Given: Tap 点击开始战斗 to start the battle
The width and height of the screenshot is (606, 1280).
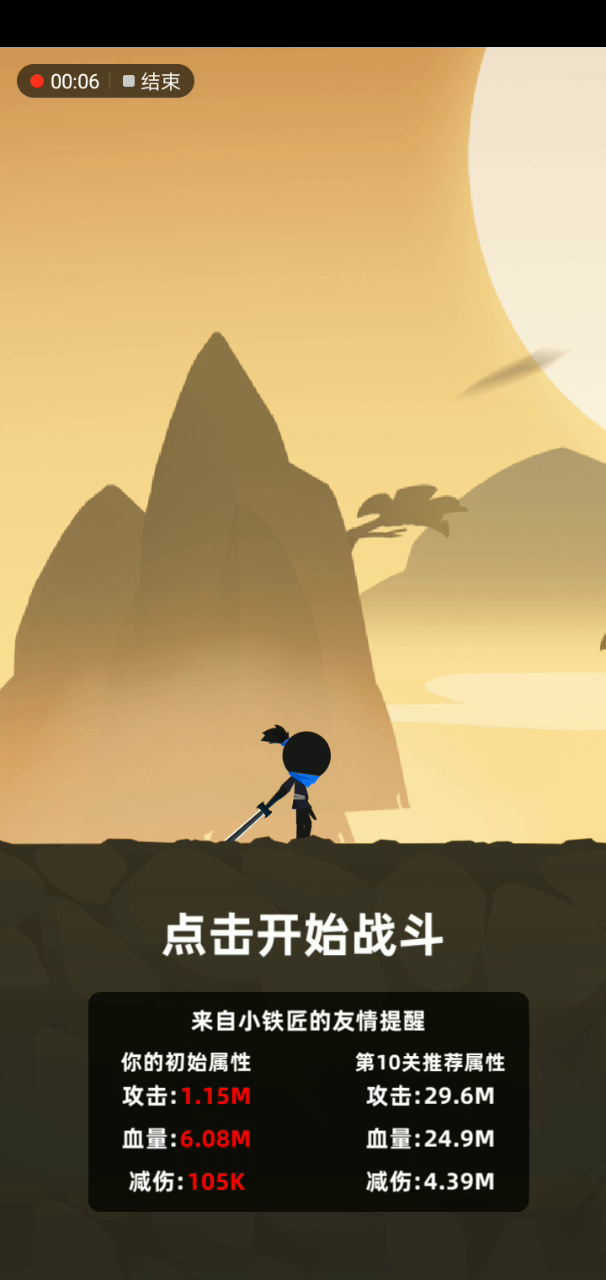Looking at the screenshot, I should [303, 936].
